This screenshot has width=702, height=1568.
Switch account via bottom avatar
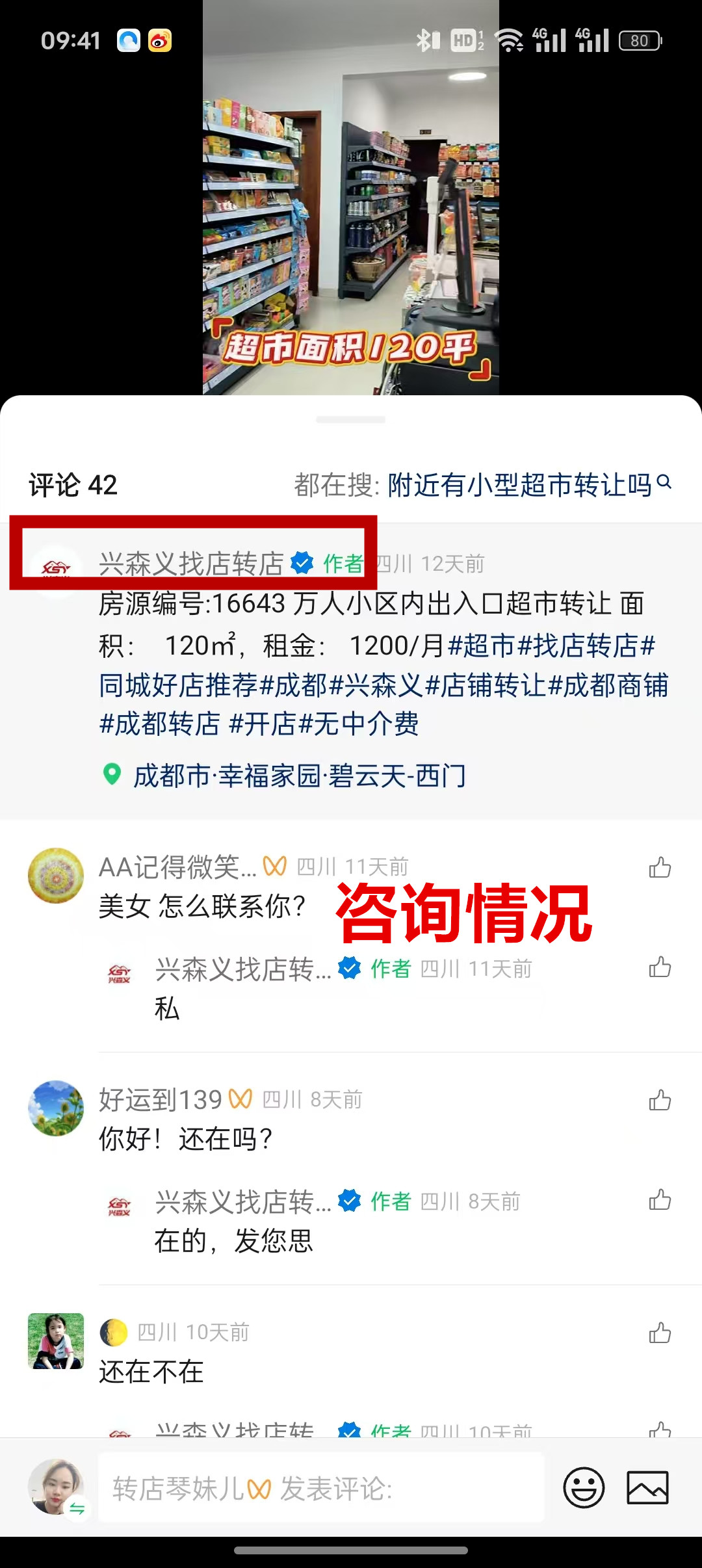(56, 1487)
